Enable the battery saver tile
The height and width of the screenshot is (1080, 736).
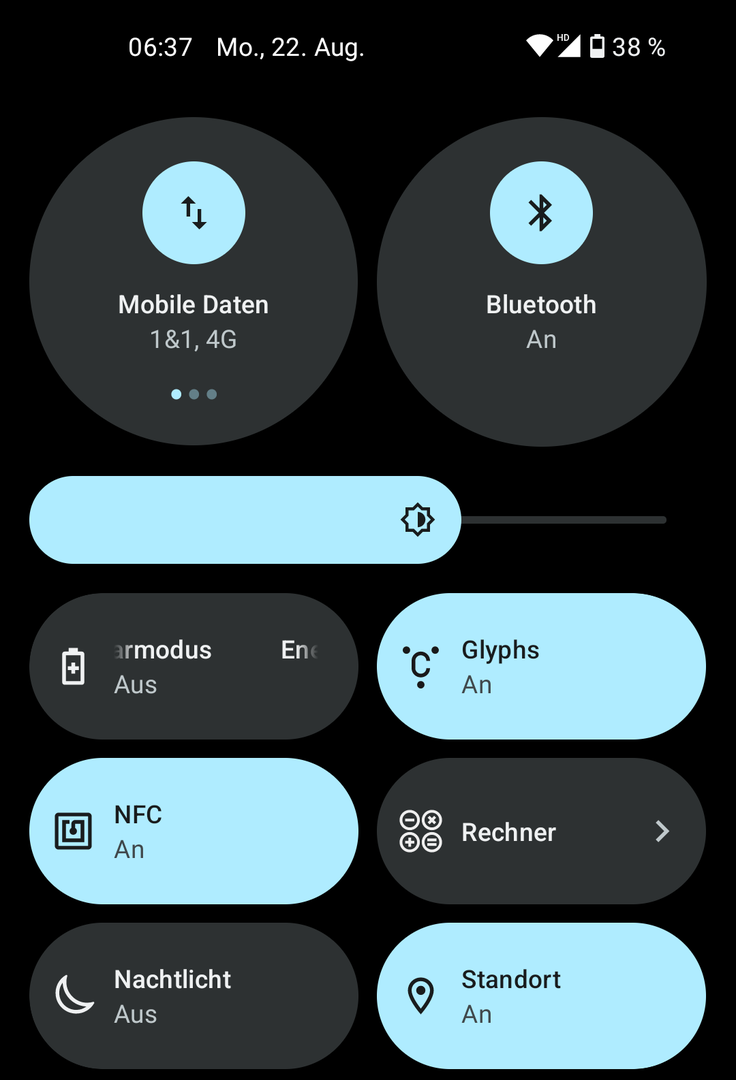[193, 667]
